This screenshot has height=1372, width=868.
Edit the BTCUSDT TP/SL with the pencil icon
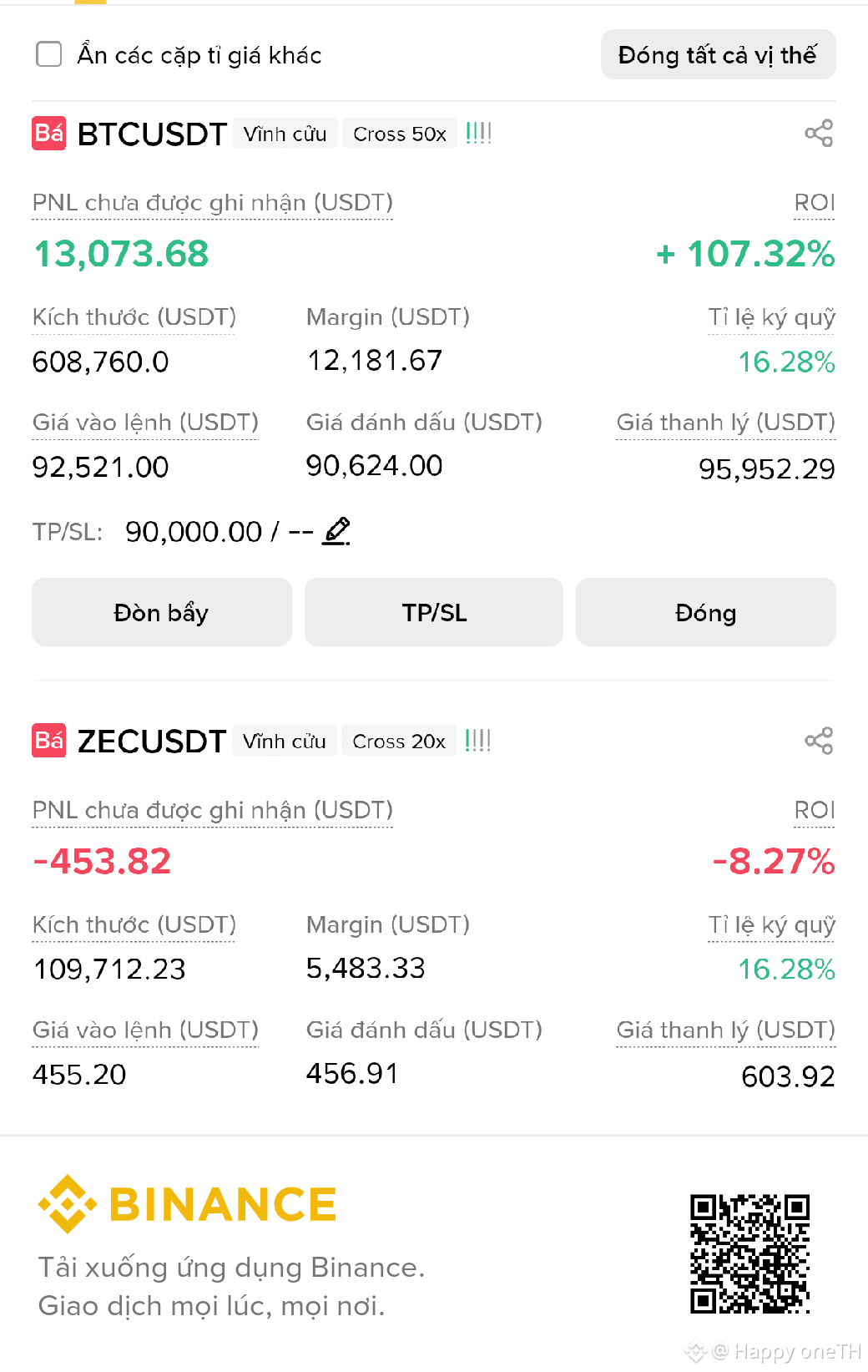point(336,530)
